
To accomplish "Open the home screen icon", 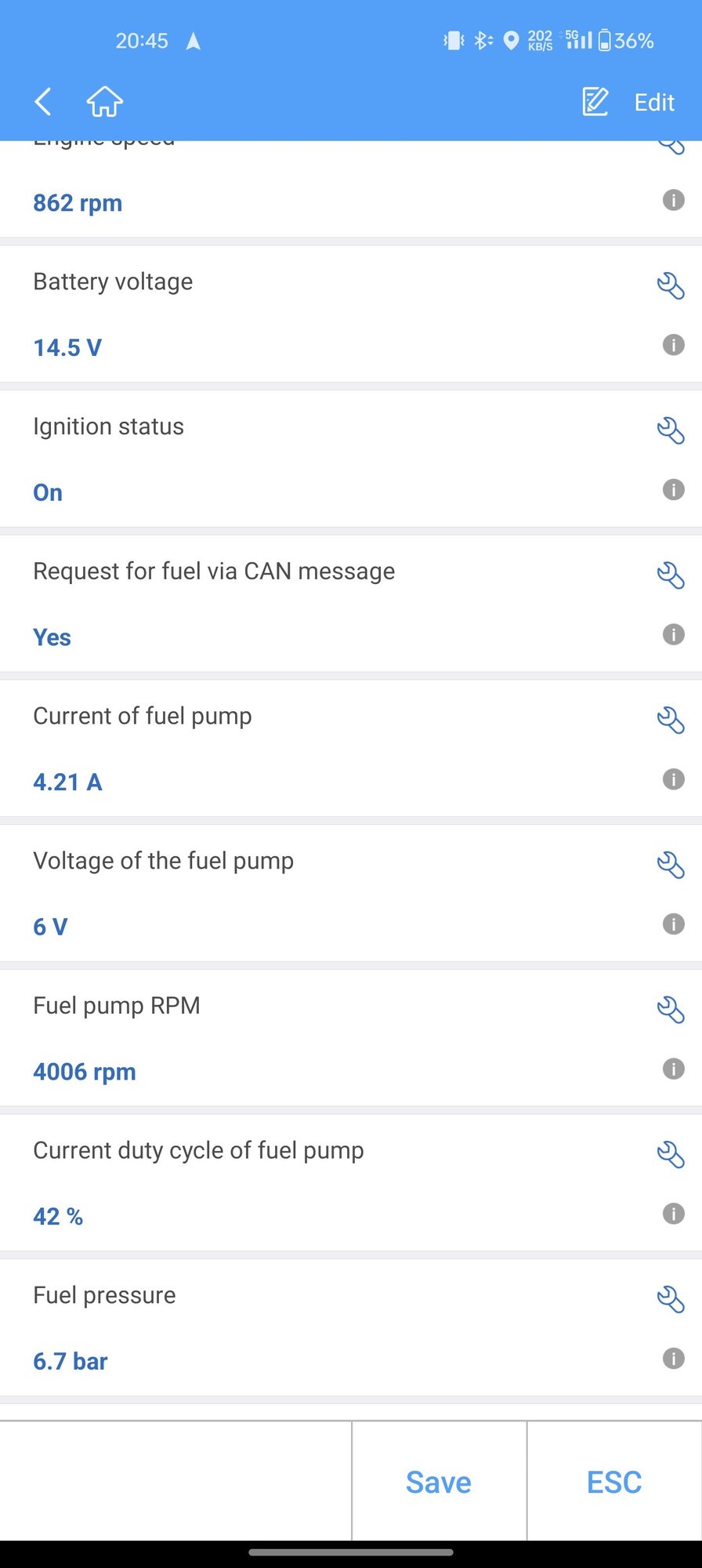I will click(105, 102).
